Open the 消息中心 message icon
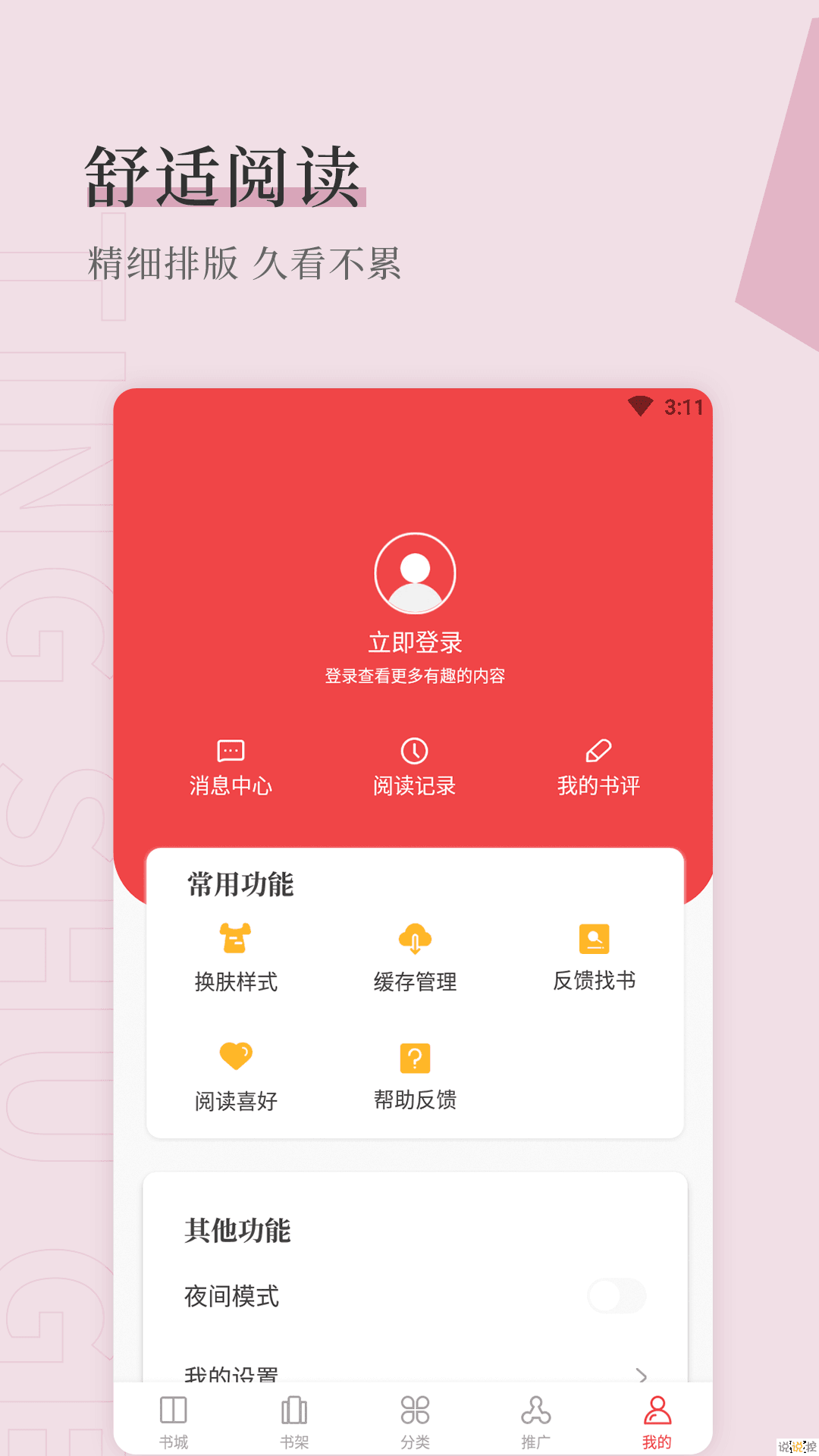 (x=230, y=752)
